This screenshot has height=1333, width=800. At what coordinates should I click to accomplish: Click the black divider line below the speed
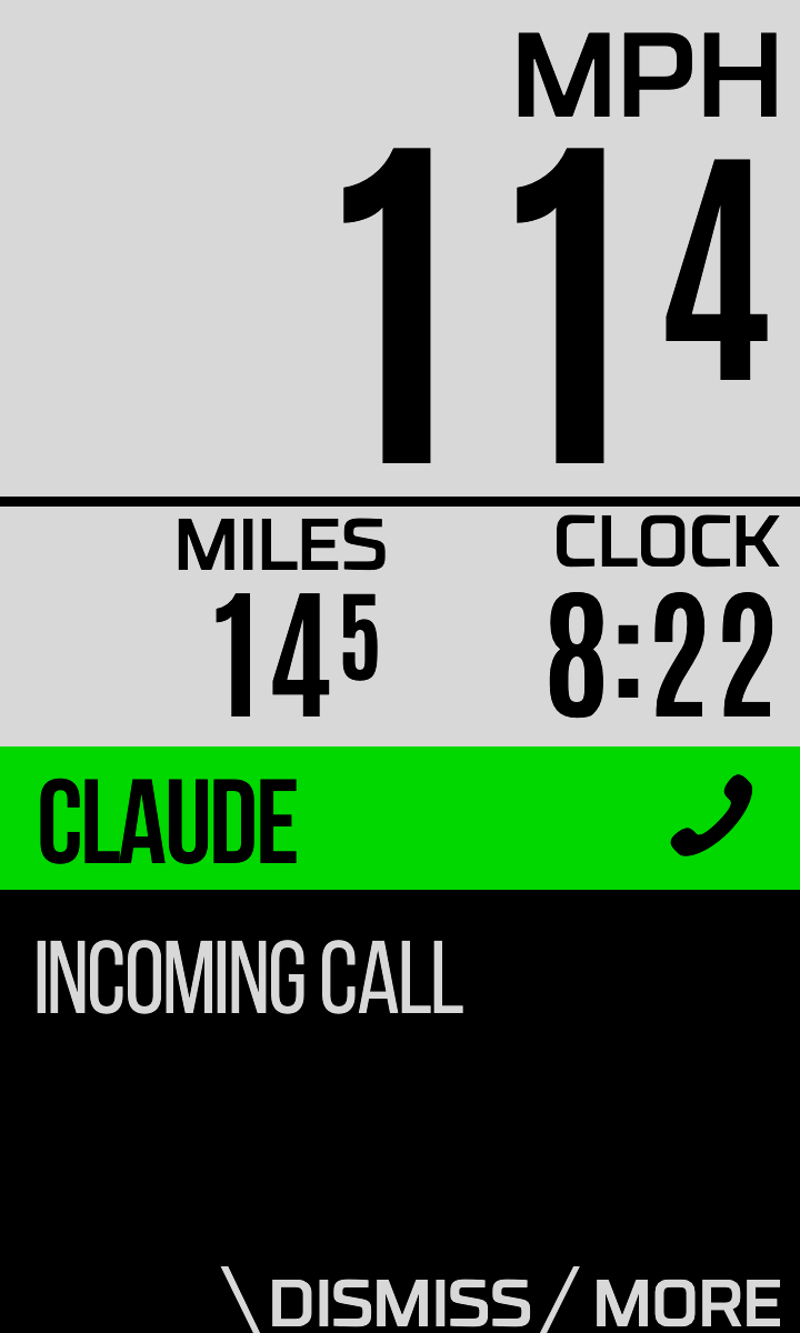400,497
